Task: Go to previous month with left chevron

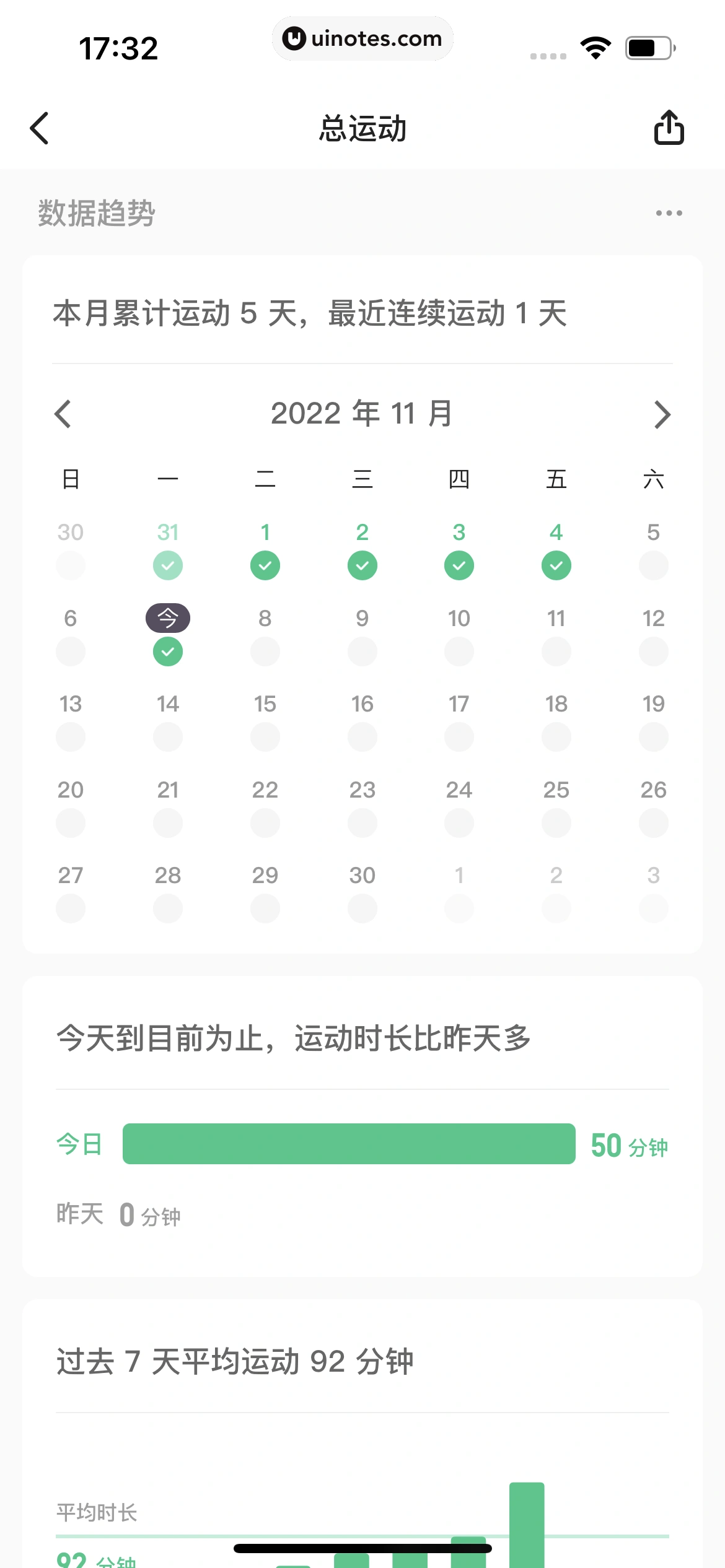Action: tap(64, 414)
